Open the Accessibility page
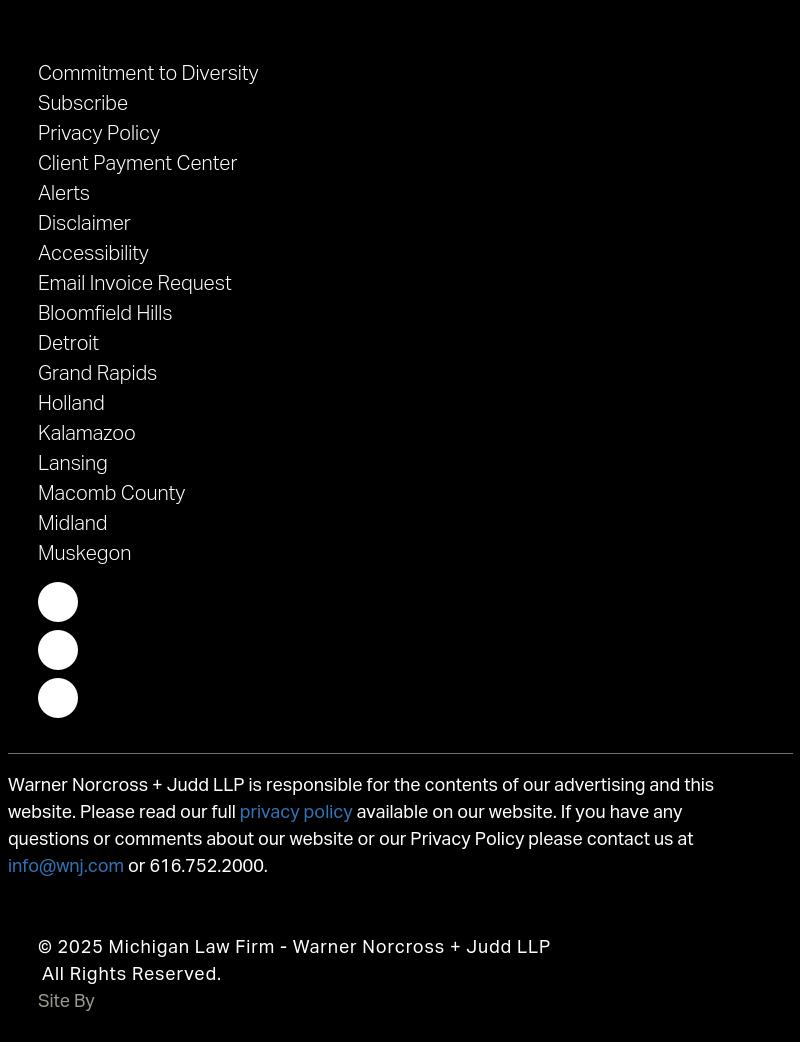The width and height of the screenshot is (800, 1042). (93, 254)
